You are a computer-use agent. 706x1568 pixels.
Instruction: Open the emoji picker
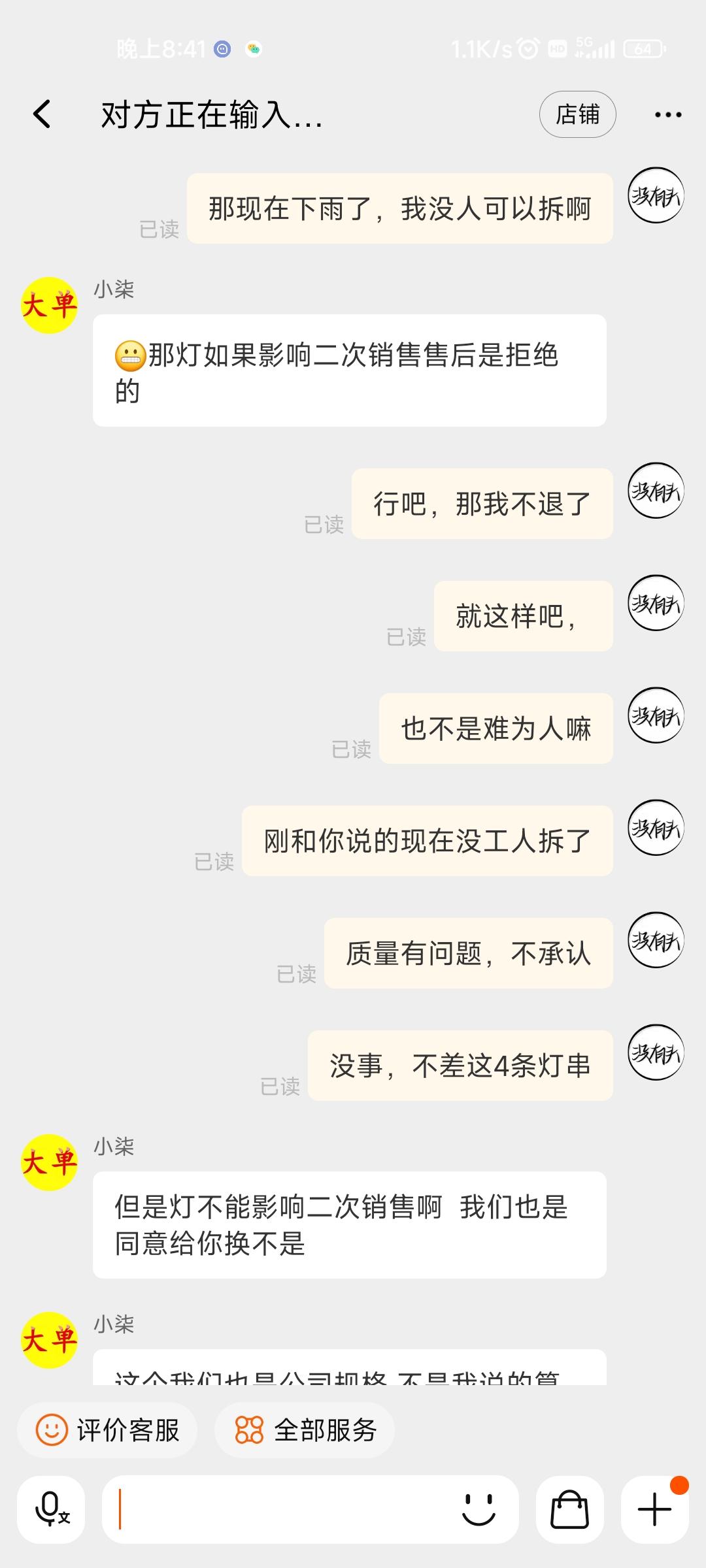pos(479,1510)
